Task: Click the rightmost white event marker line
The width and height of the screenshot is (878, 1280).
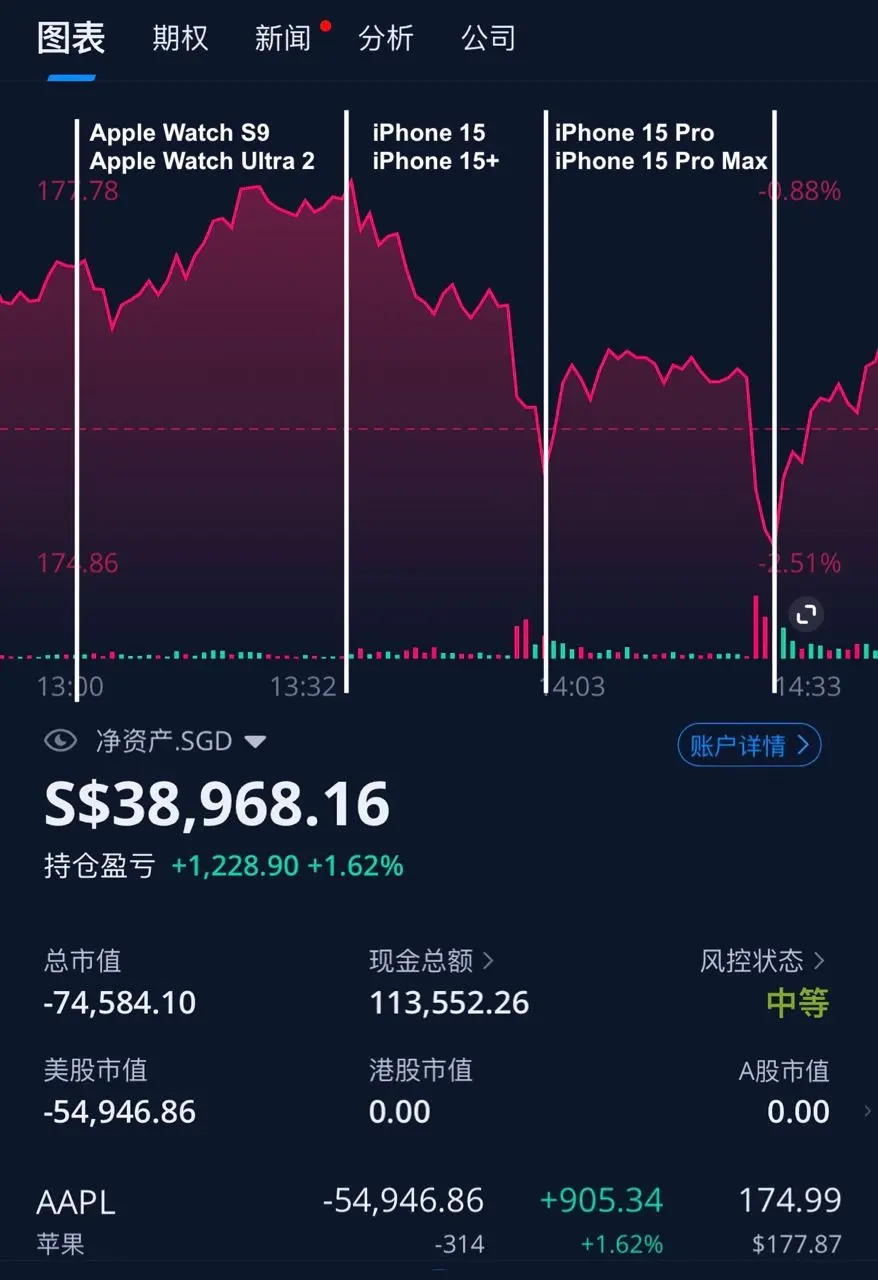Action: click(x=774, y=400)
